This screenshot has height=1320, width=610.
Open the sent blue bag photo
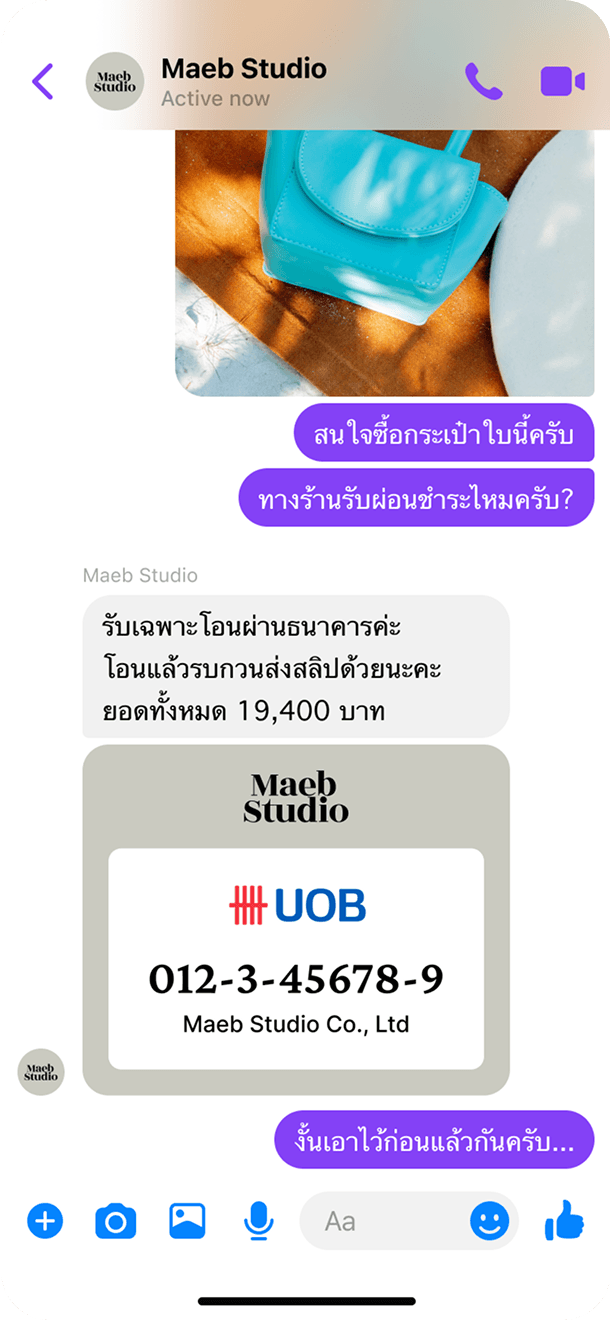pos(384,262)
